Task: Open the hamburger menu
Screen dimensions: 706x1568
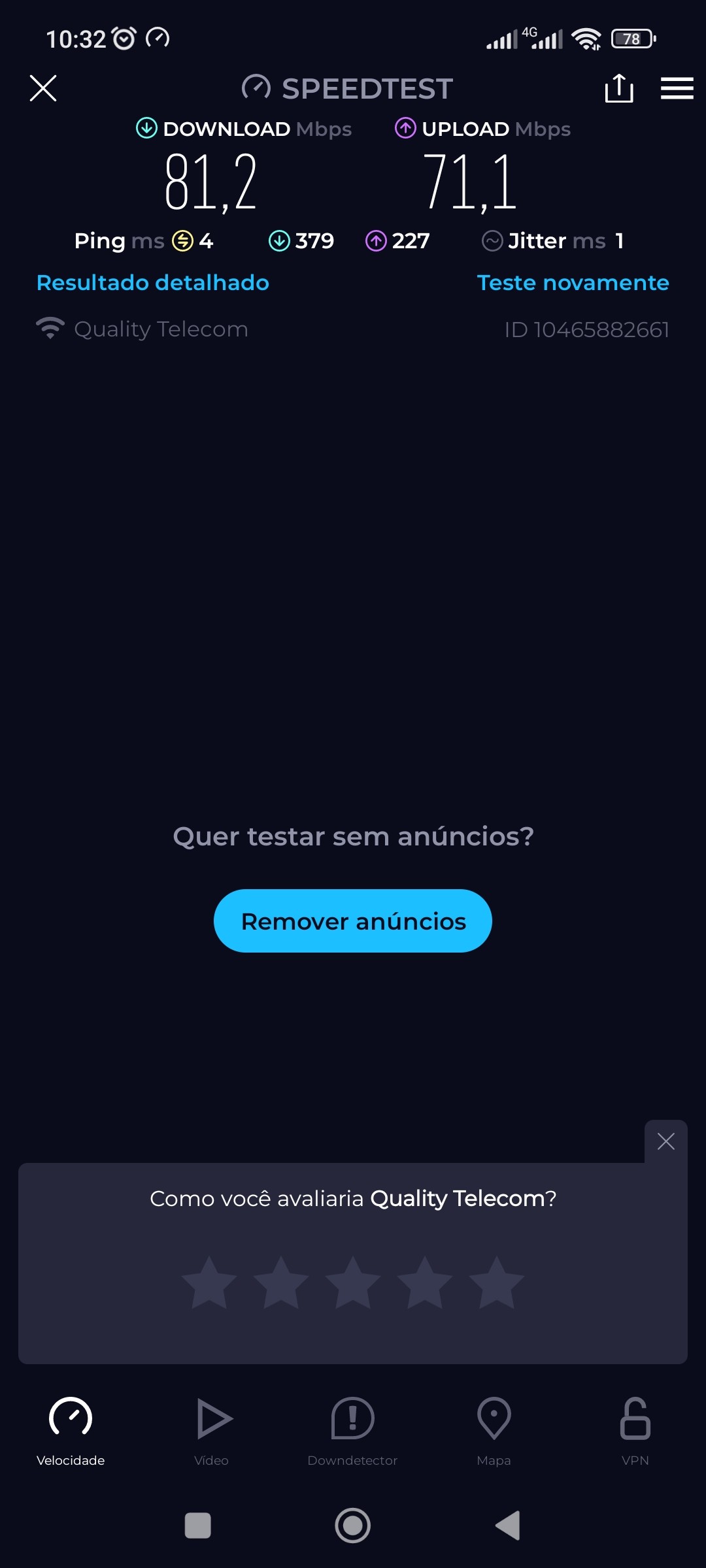Action: coord(677,88)
